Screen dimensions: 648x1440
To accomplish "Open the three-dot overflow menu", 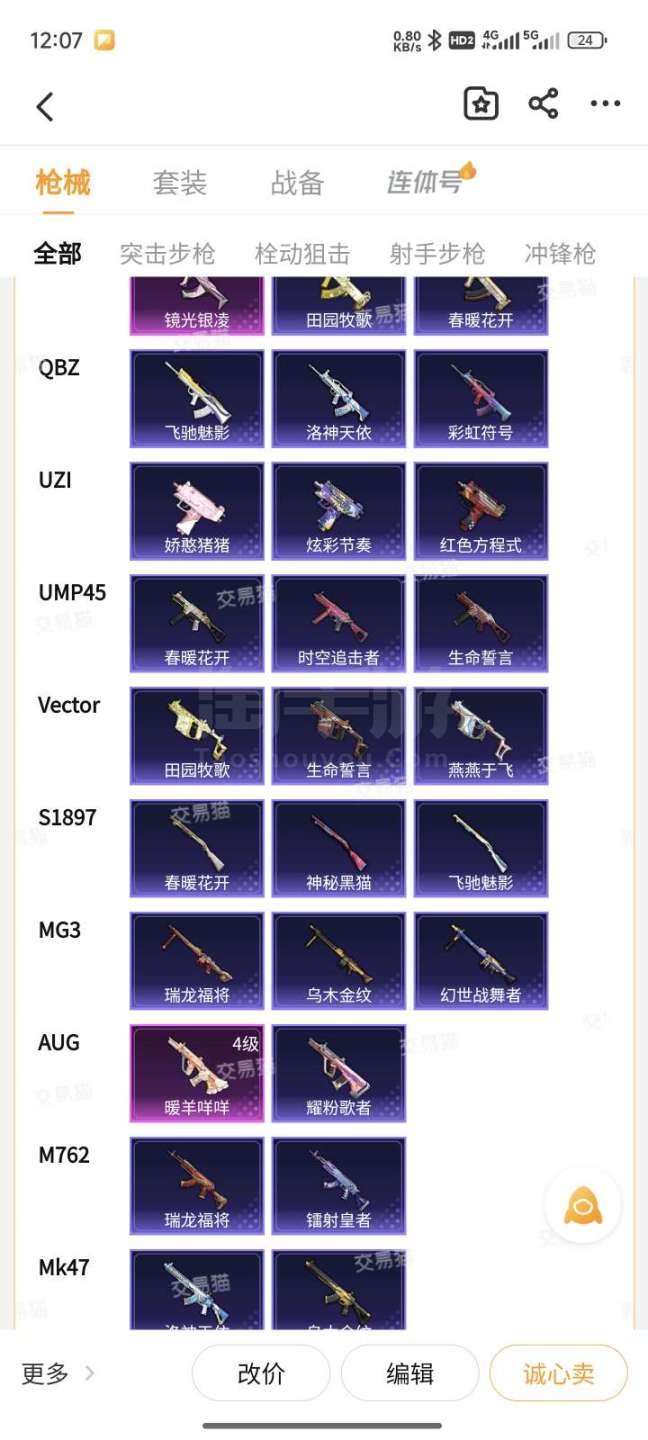I will pos(605,104).
